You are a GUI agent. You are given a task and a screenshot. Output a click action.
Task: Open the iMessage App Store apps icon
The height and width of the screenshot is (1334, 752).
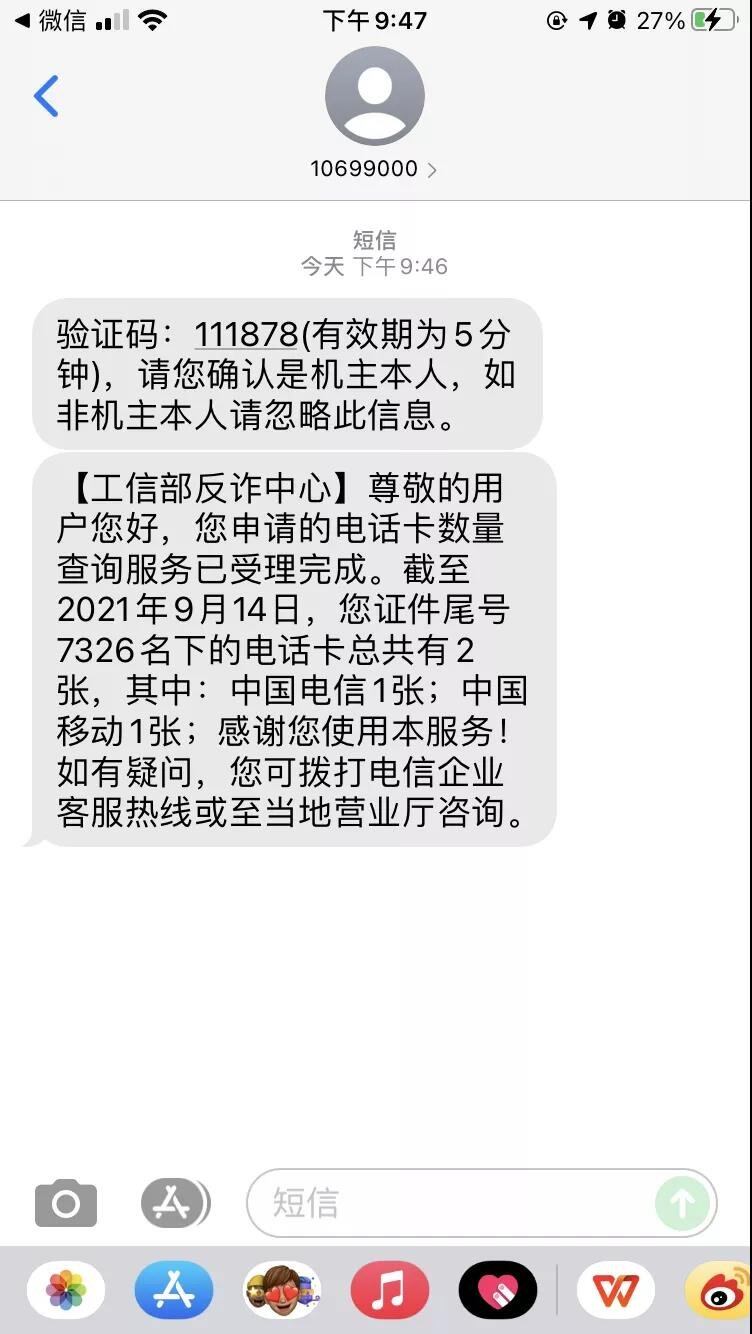(x=172, y=1204)
